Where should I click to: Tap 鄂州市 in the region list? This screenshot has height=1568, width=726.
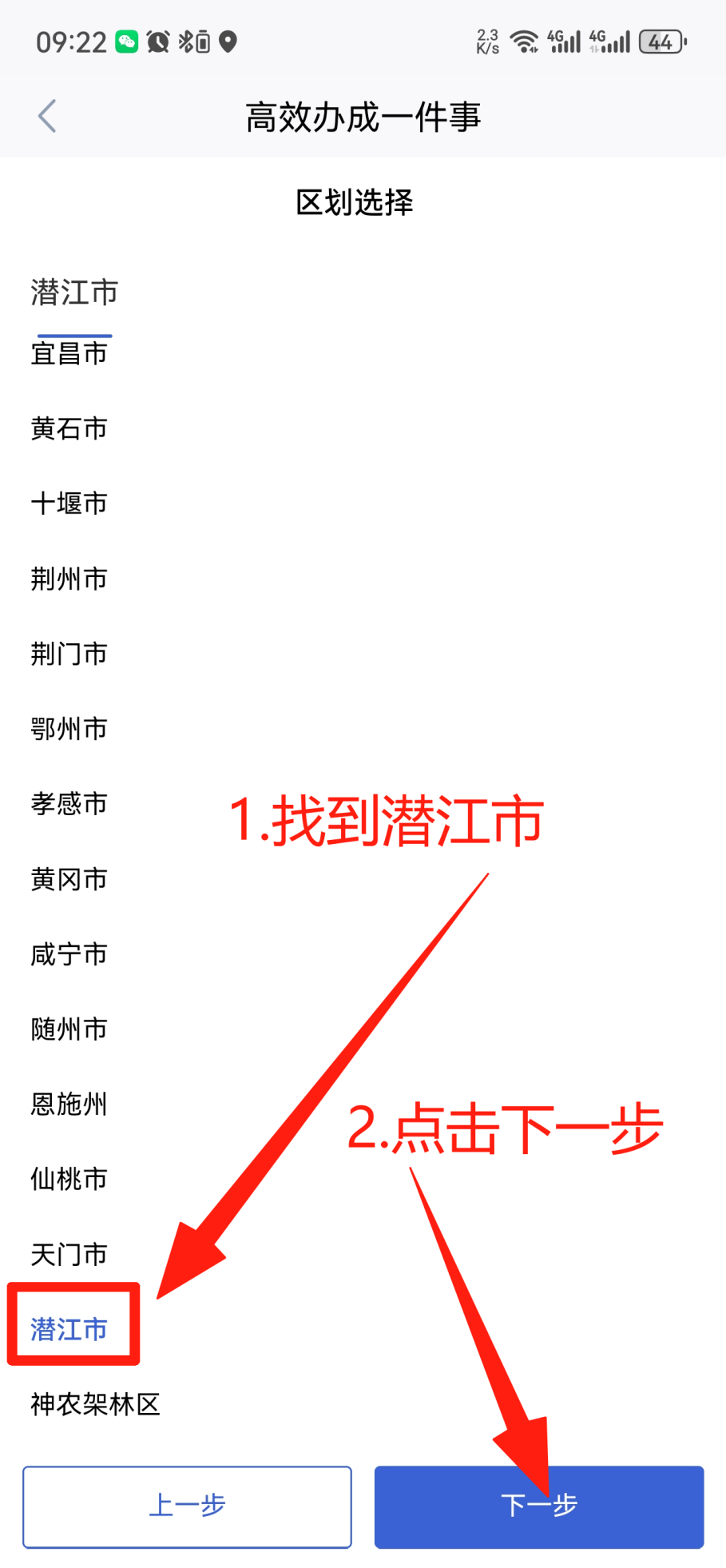69,729
